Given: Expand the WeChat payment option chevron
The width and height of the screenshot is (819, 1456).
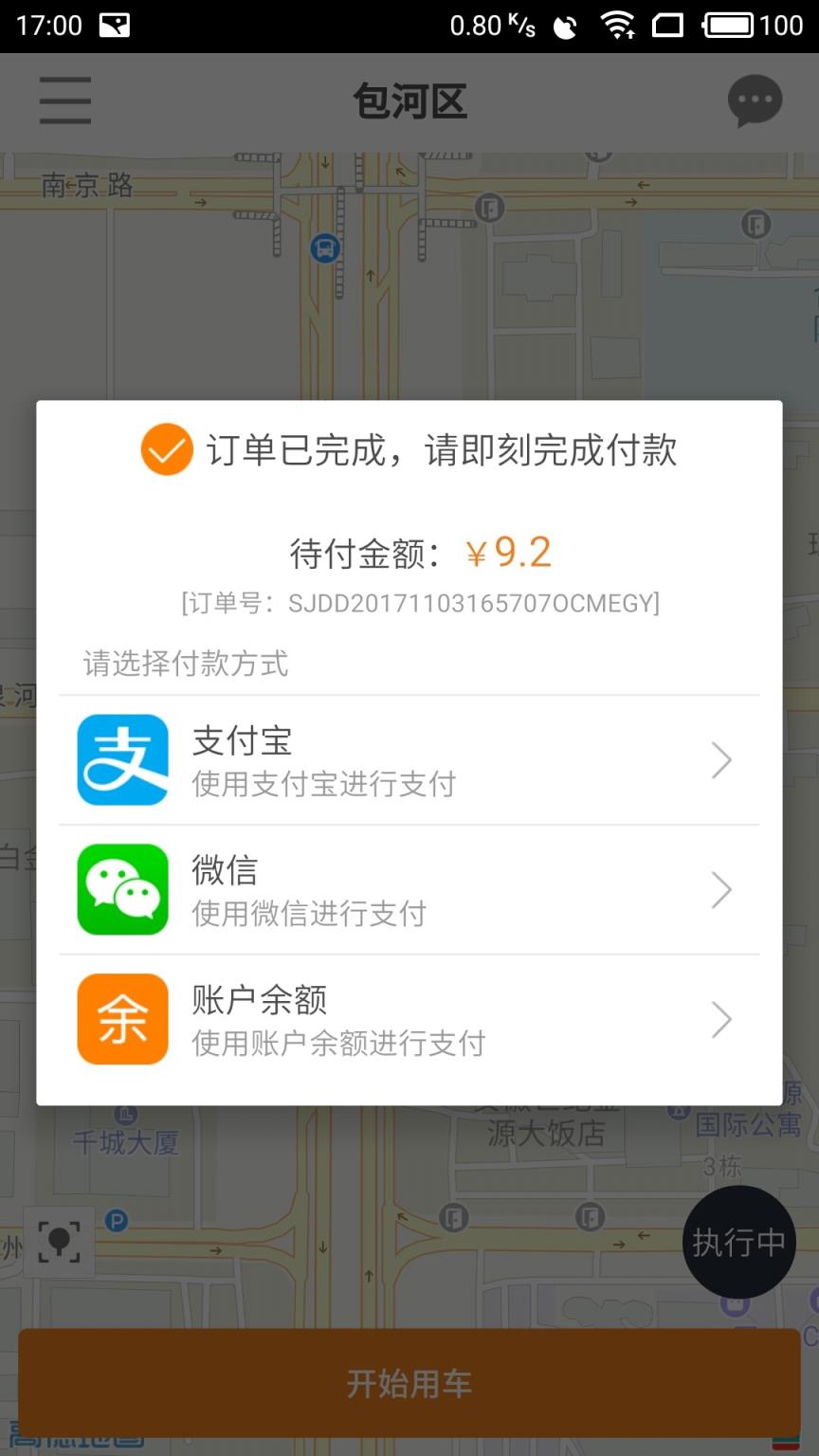Looking at the screenshot, I should tap(721, 889).
